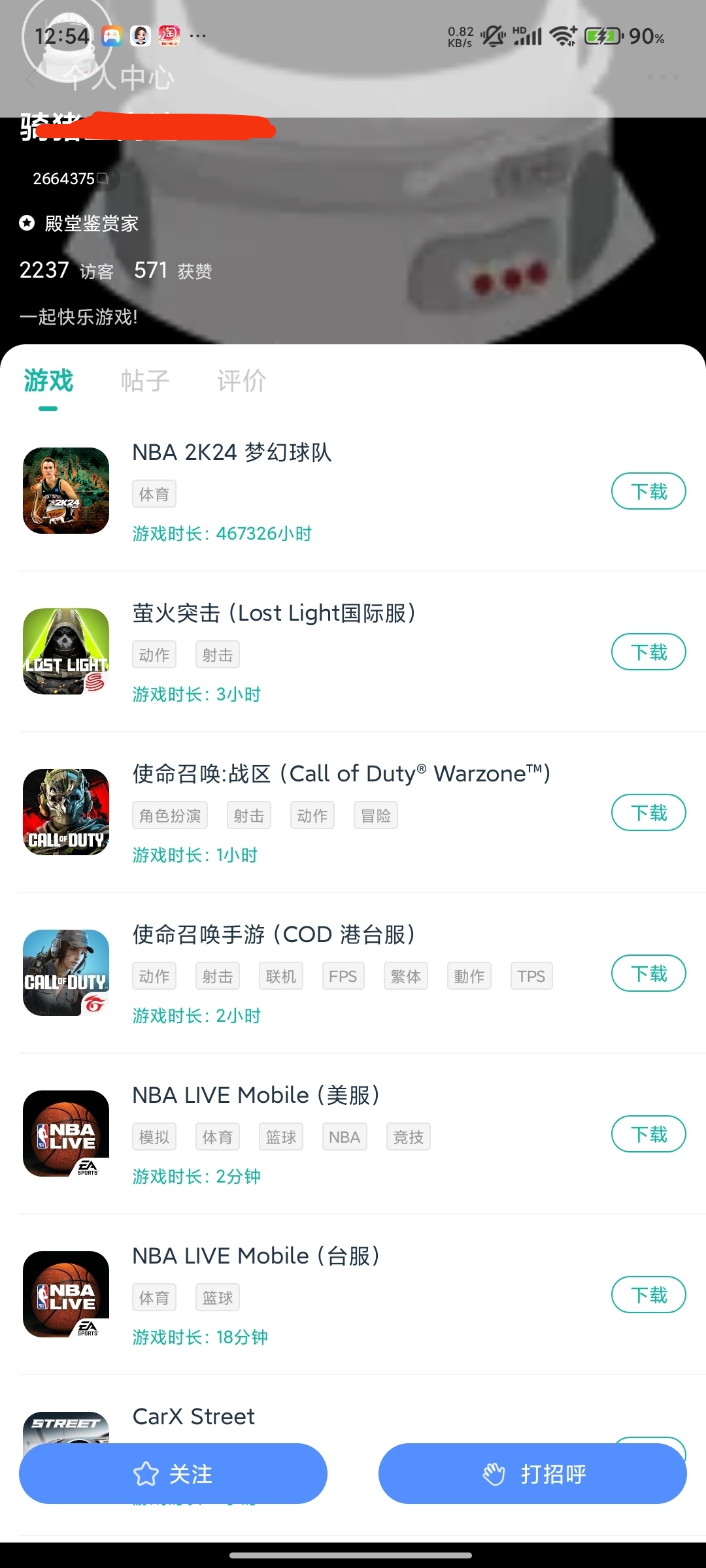This screenshot has width=706, height=1568.
Task: Download NBA LIVE Mobile 台服
Action: coord(648,1295)
